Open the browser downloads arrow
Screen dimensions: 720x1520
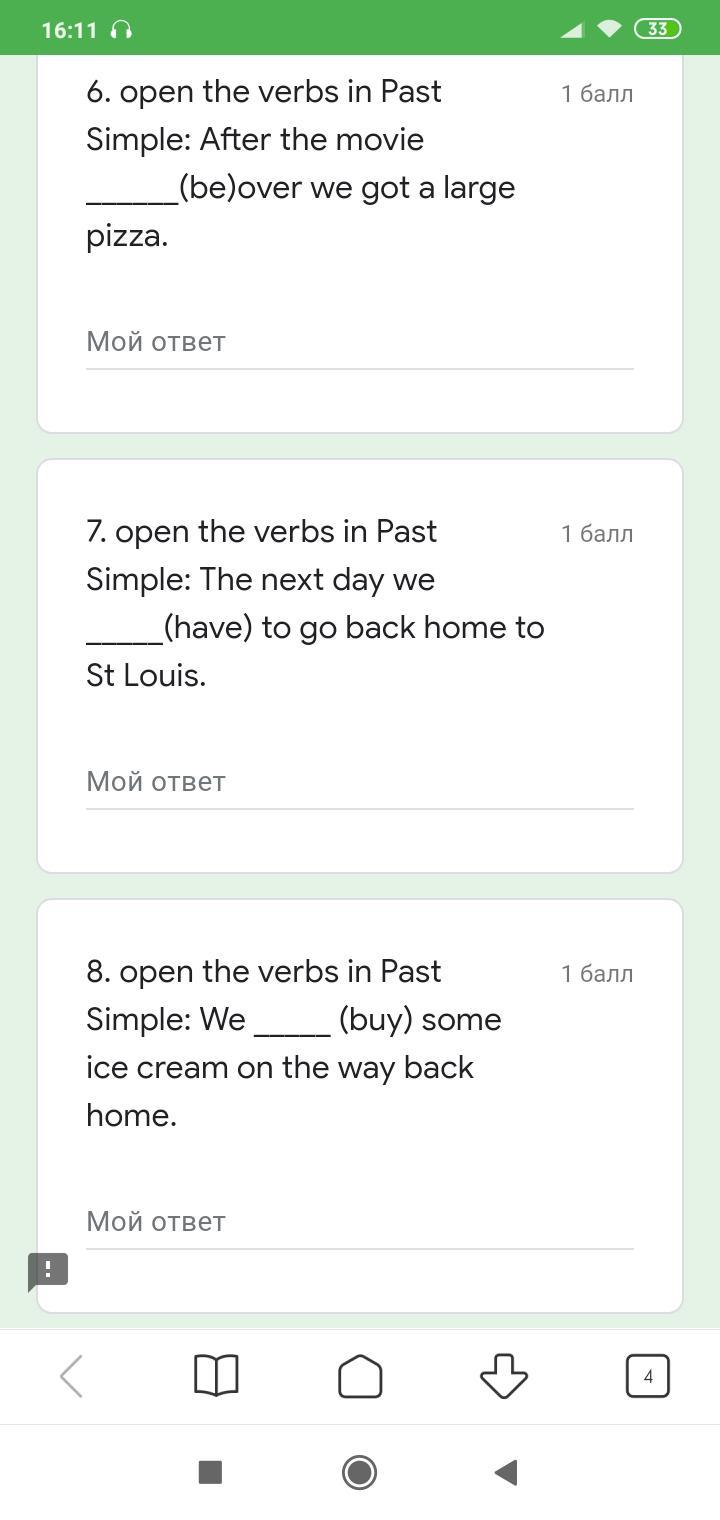coord(504,1377)
